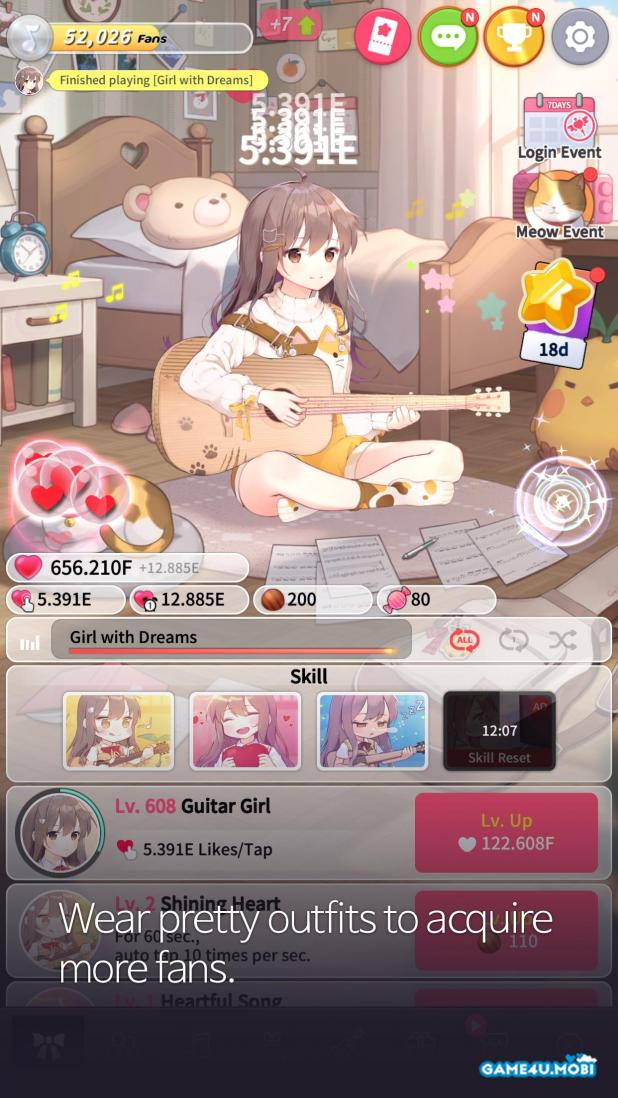Open the trophy achievements button

point(512,37)
